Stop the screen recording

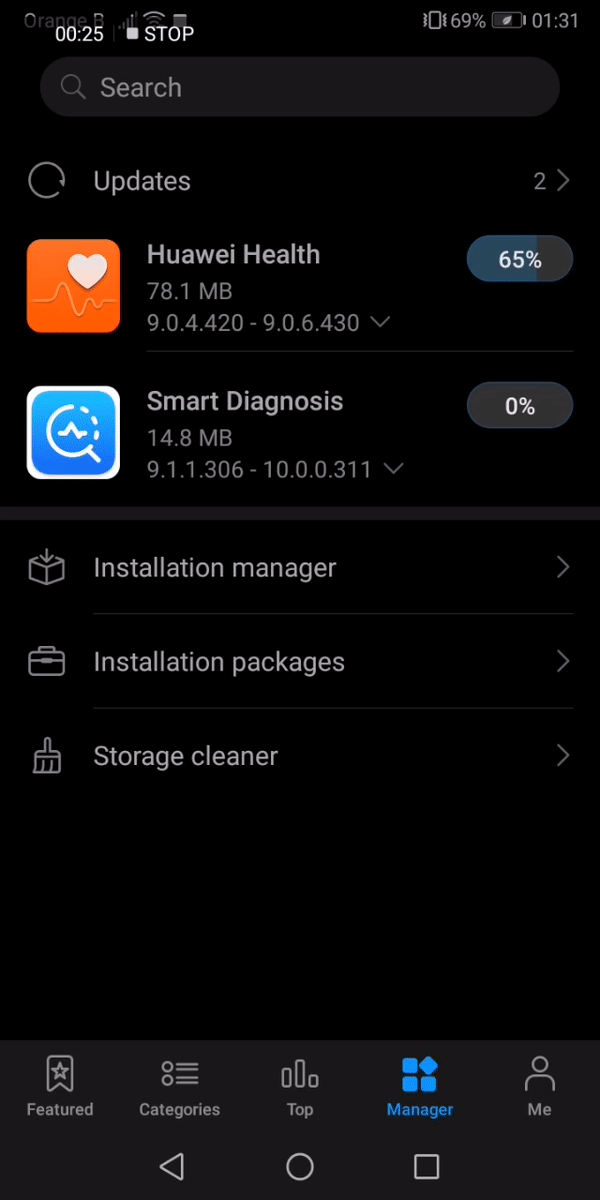(x=160, y=34)
